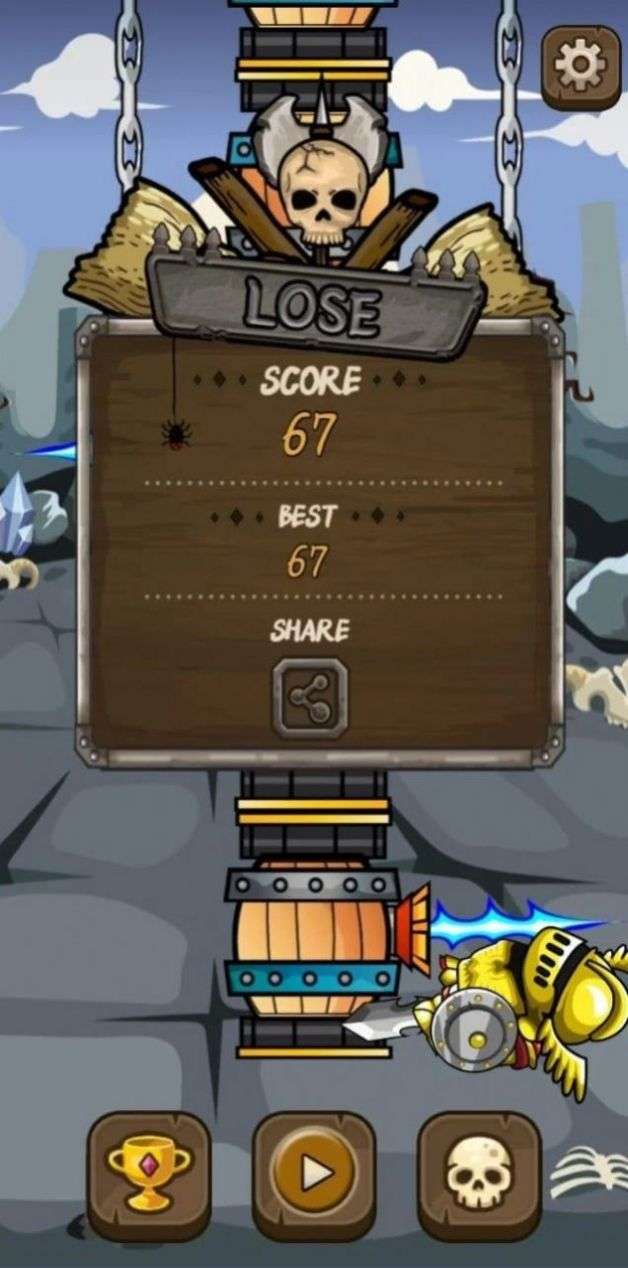Play again with the play button

pos(314,1173)
